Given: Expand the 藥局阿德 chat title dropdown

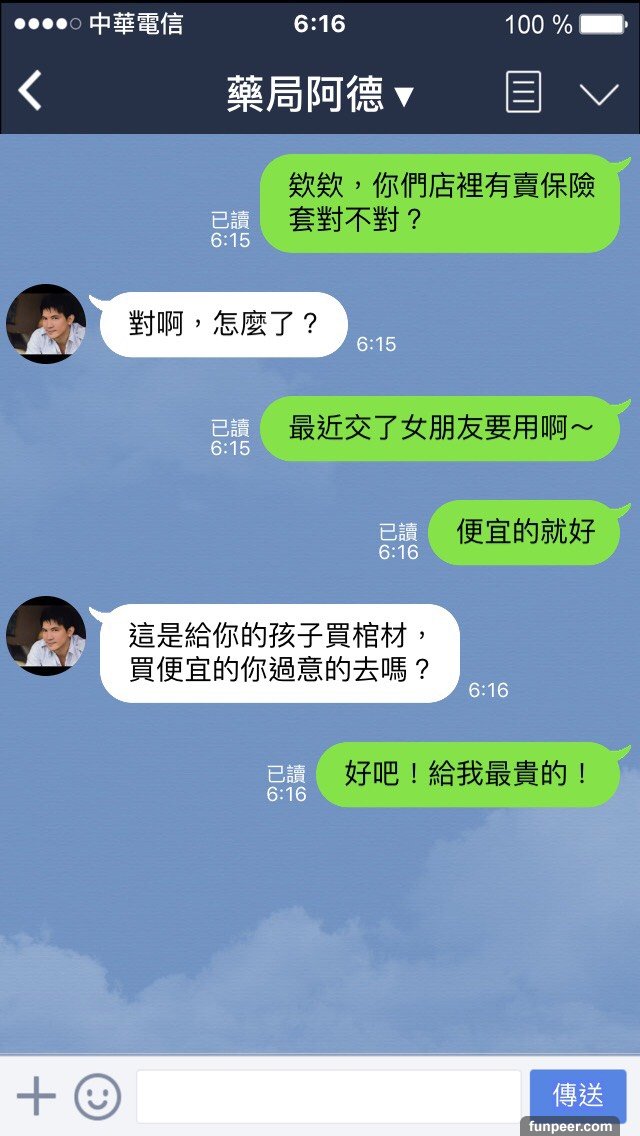Looking at the screenshot, I should tap(320, 94).
